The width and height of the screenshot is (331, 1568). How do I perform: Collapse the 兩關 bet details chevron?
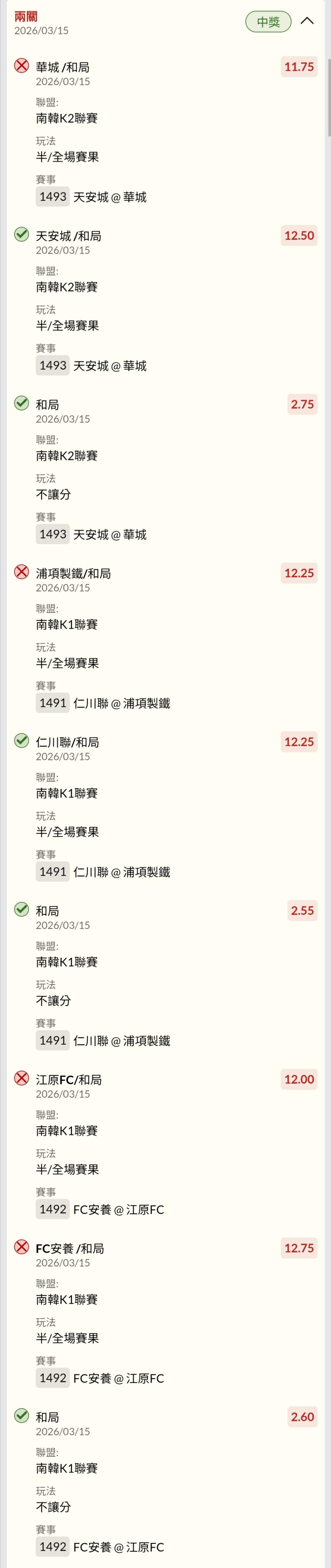pyautogui.click(x=307, y=21)
